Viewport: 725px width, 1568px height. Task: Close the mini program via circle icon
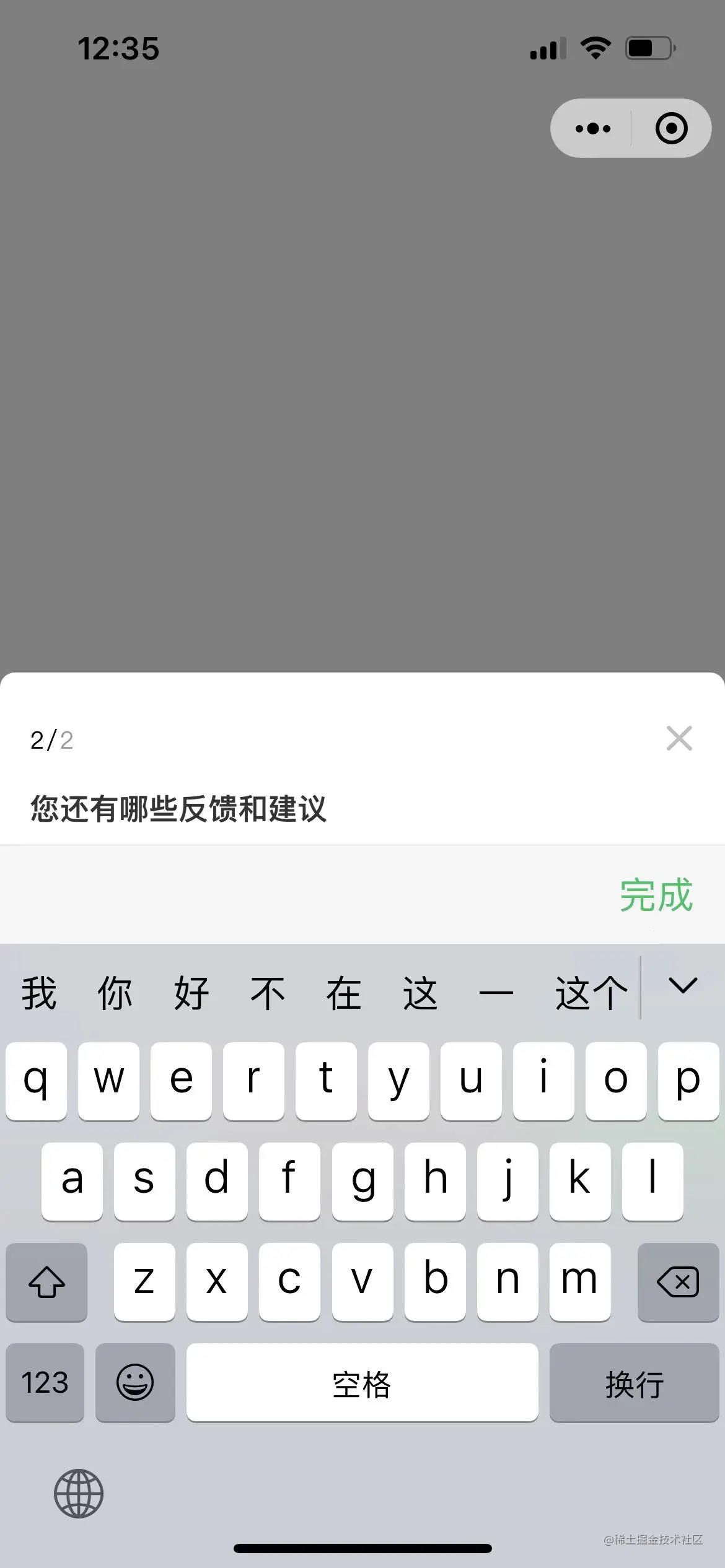(672, 129)
